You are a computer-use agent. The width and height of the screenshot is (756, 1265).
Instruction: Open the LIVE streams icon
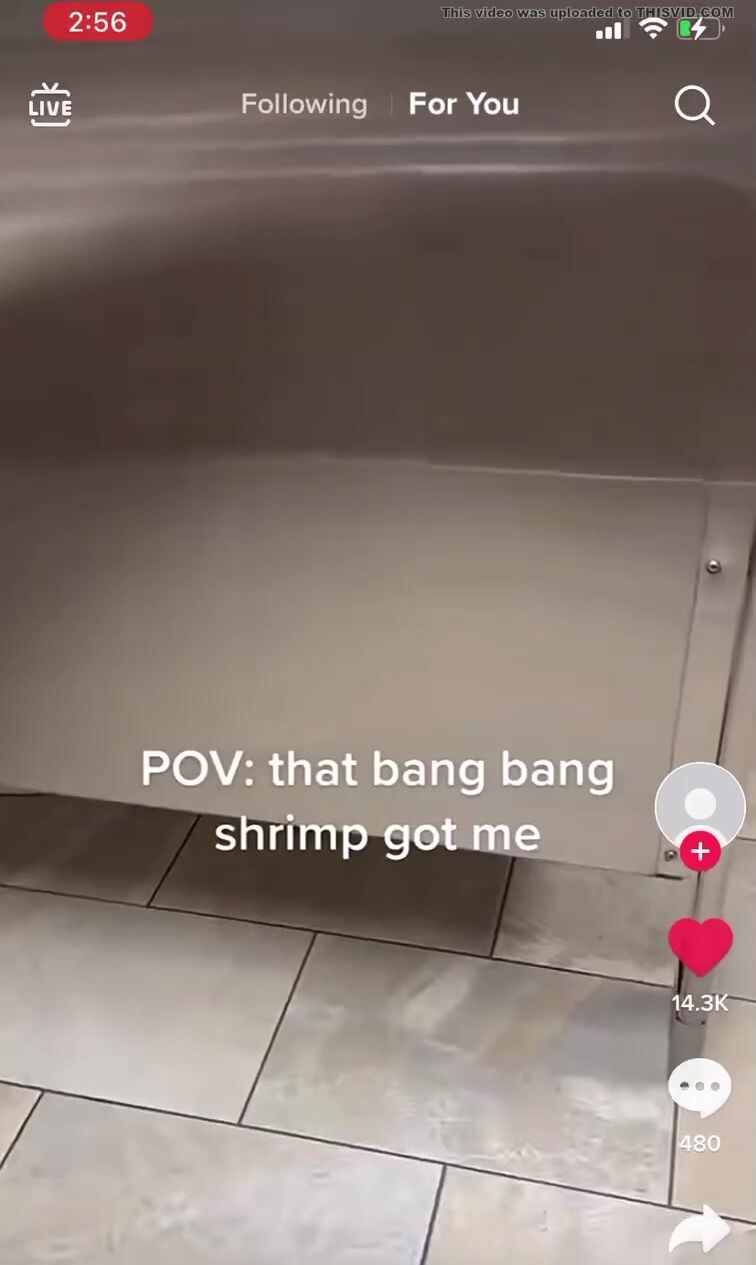pyautogui.click(x=50, y=105)
